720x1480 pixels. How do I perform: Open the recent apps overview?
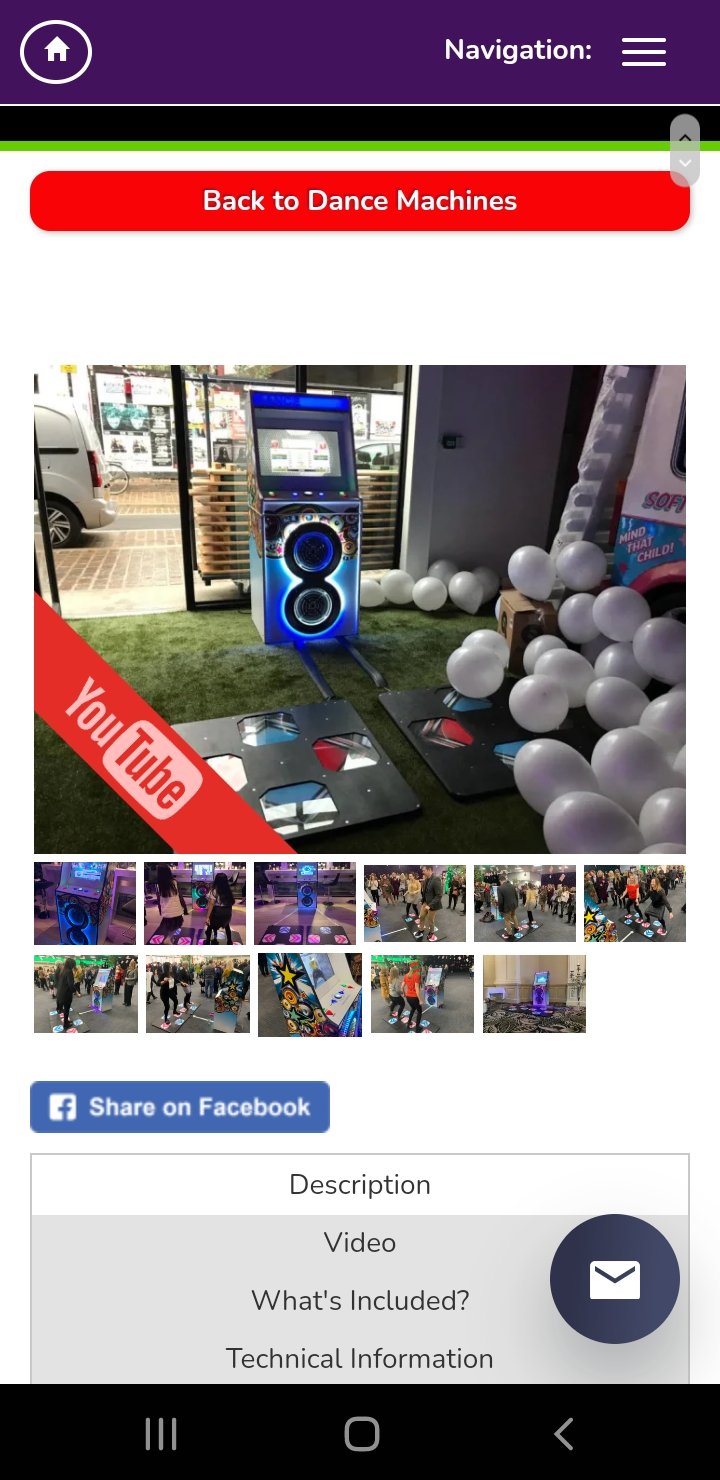(x=161, y=1434)
